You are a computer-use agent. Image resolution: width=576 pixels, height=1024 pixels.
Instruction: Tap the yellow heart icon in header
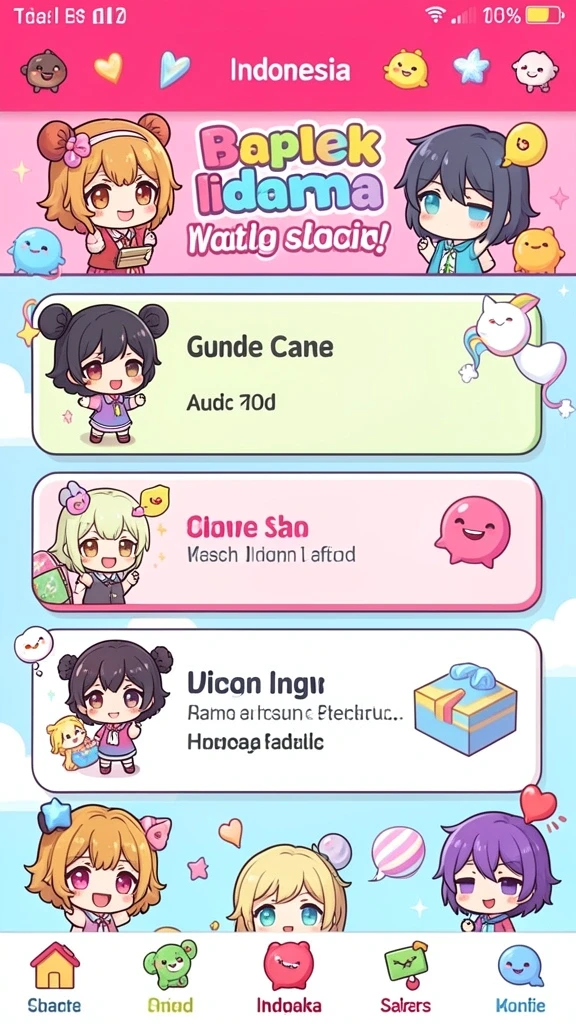[108, 68]
